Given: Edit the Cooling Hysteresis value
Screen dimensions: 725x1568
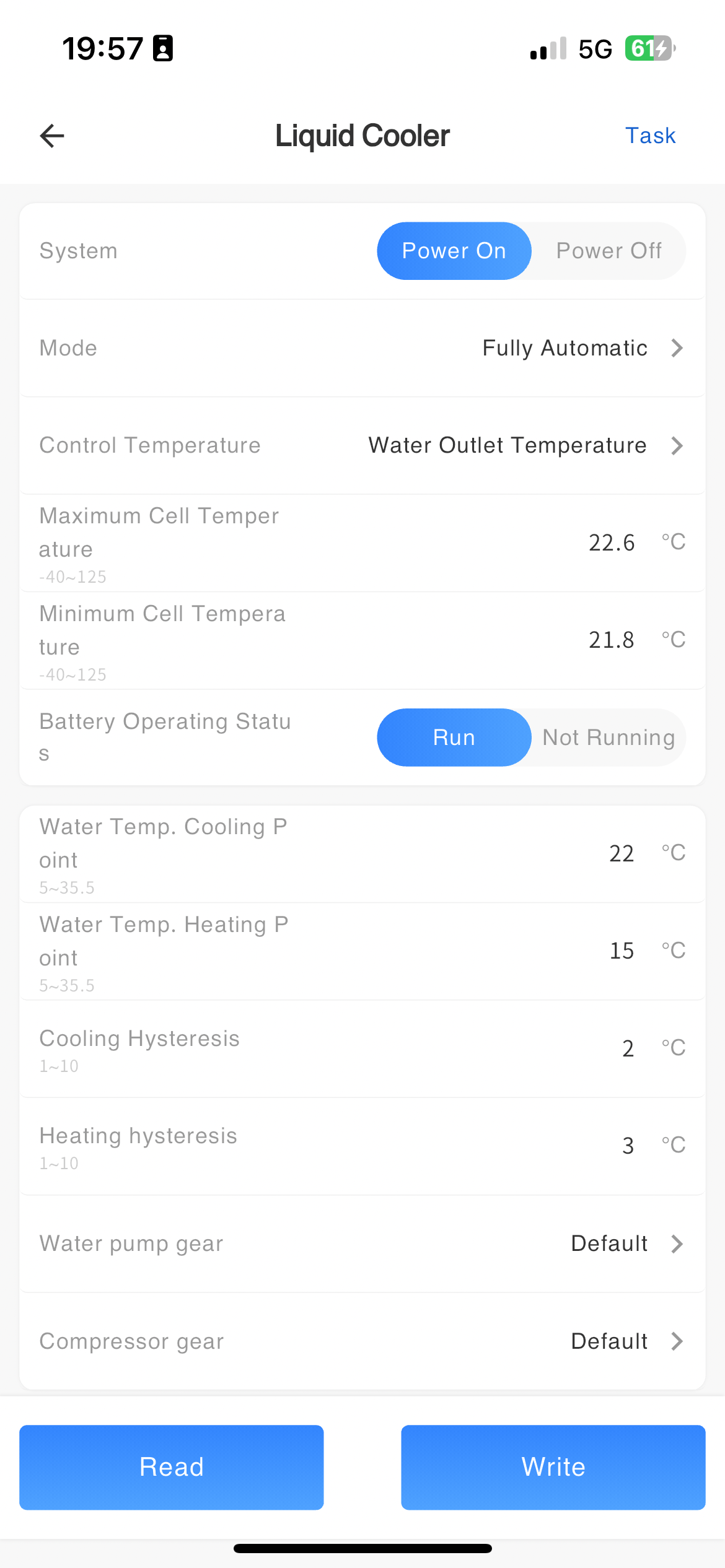Looking at the screenshot, I should [627, 1048].
